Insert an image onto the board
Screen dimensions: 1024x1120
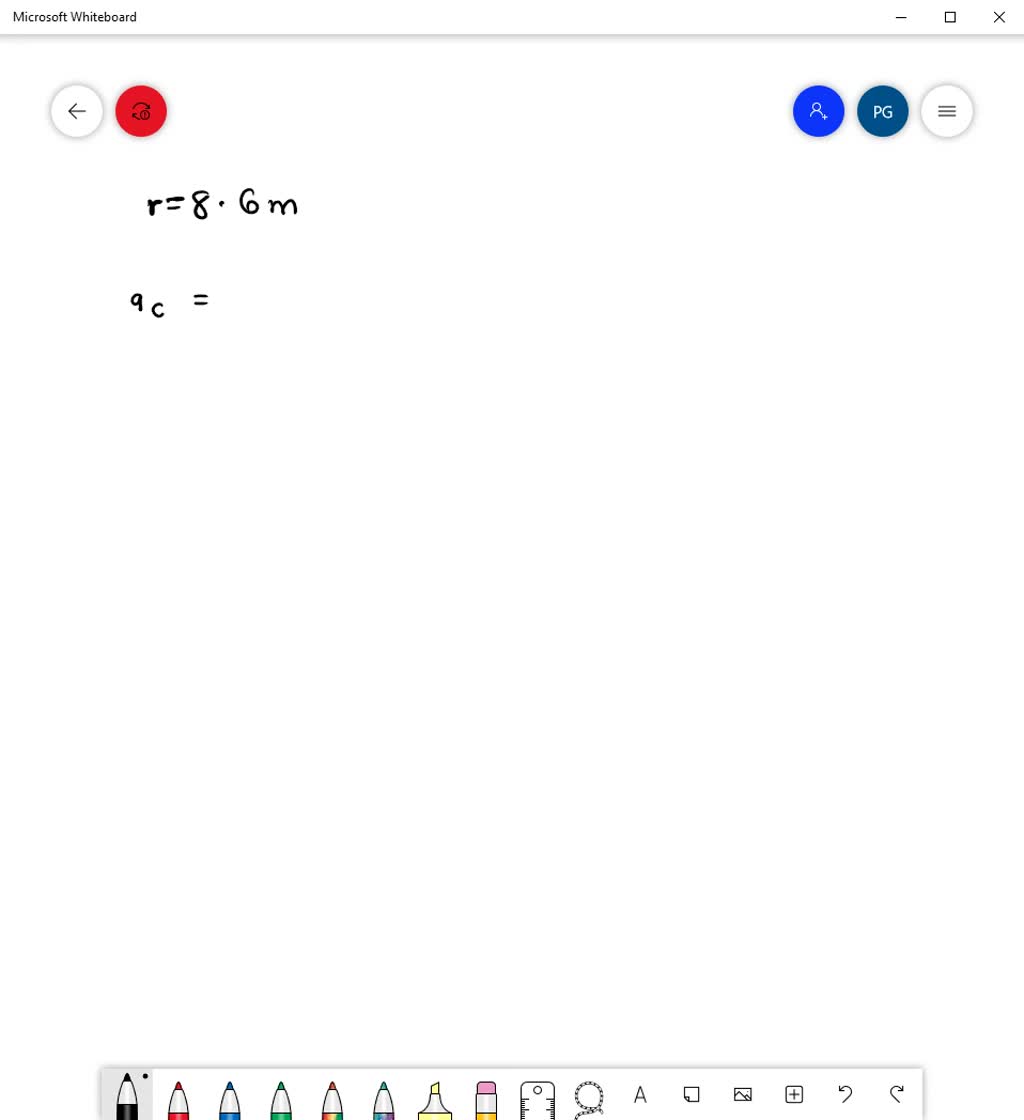point(742,1095)
